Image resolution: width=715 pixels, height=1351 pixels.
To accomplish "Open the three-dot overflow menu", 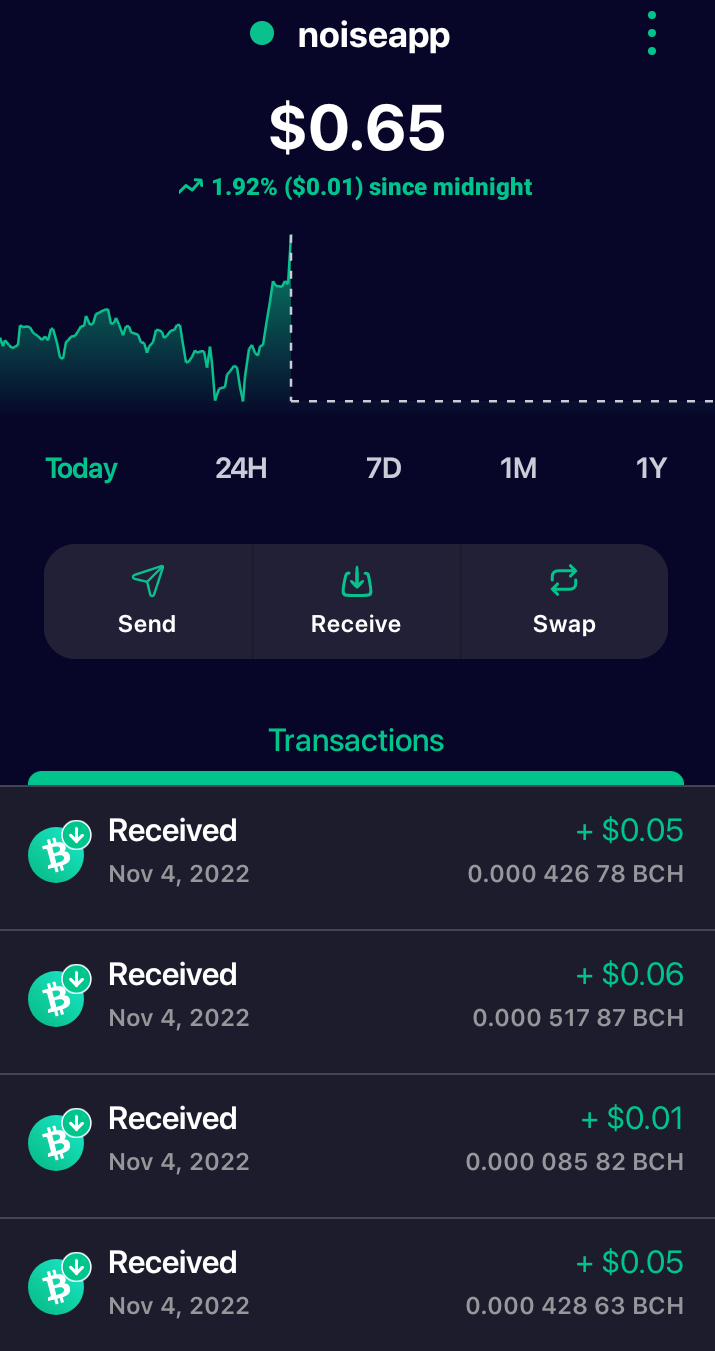I will pyautogui.click(x=652, y=34).
